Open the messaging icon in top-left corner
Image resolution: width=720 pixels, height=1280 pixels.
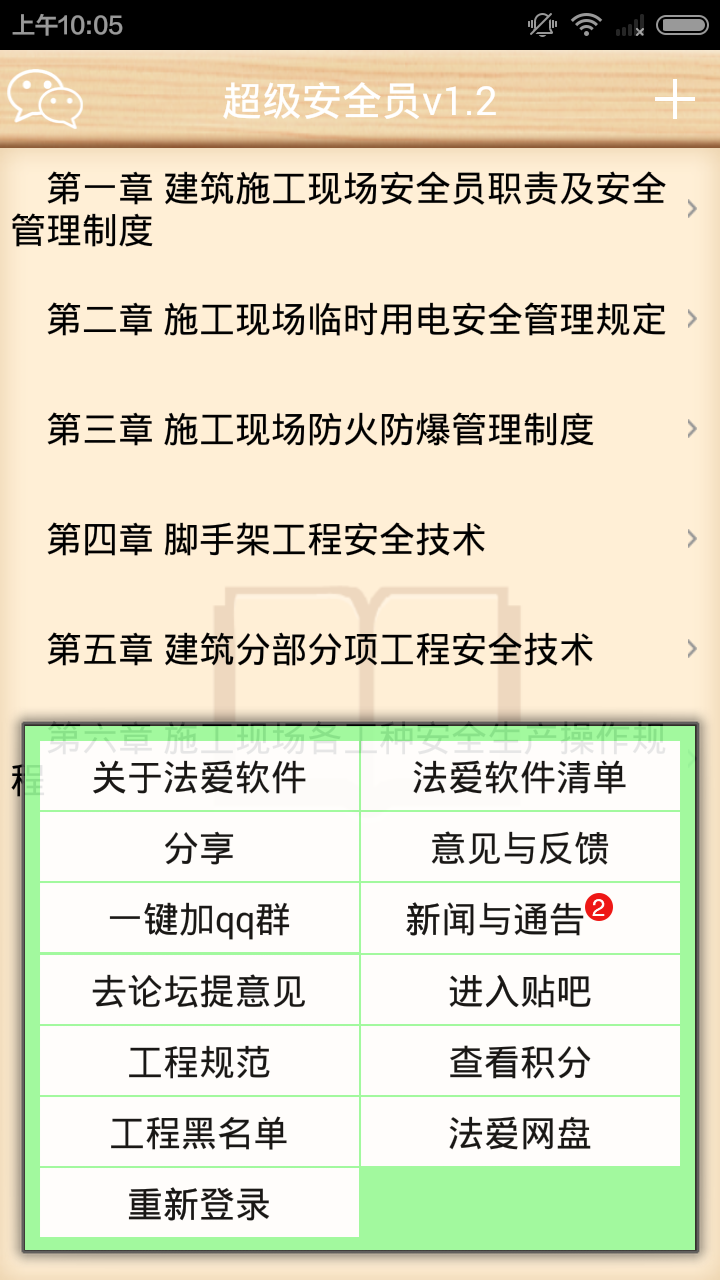(47, 99)
